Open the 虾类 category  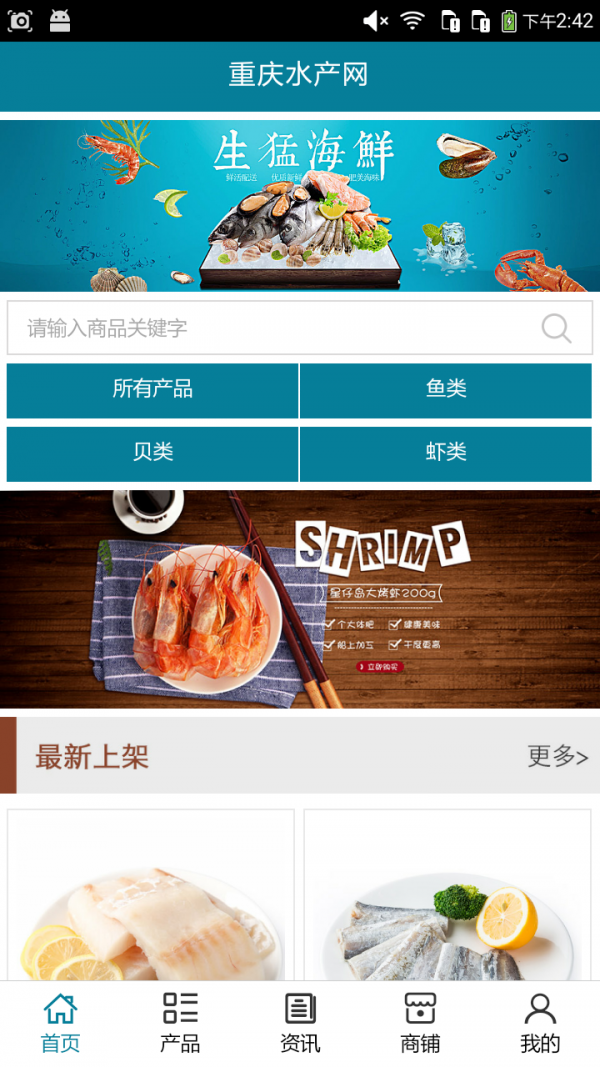coord(446,453)
